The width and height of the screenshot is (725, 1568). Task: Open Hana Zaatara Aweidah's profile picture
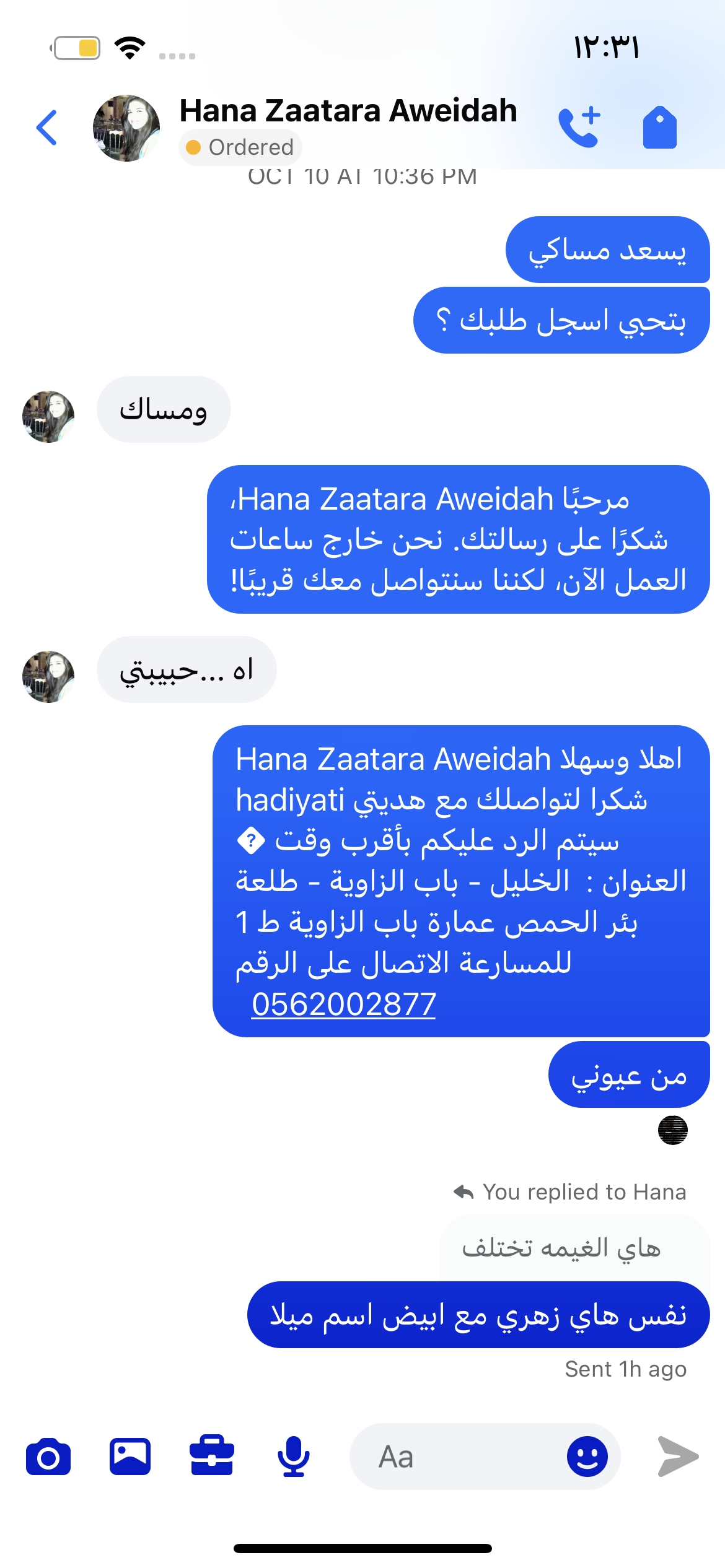coord(126,128)
